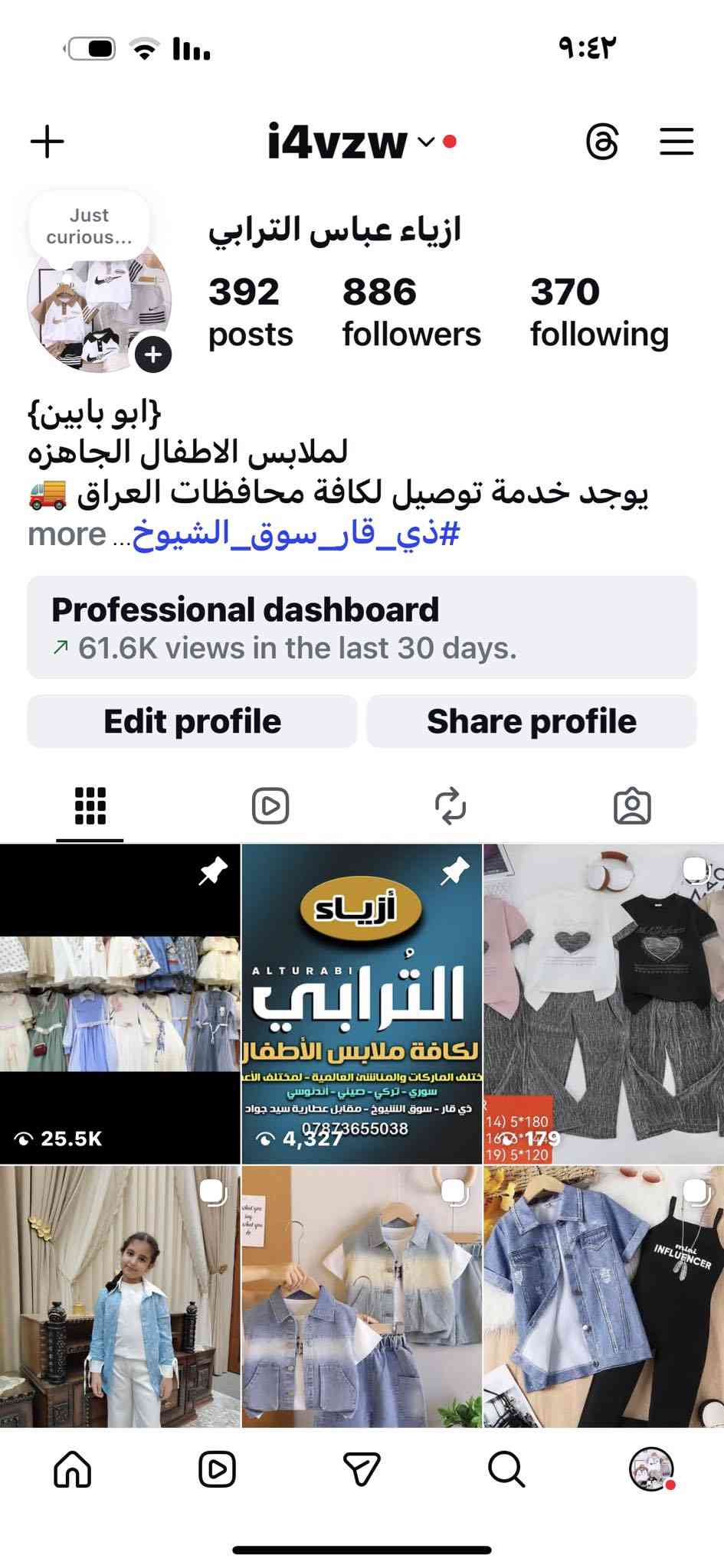Switch to the reposts tab
Image resolution: width=724 pixels, height=1568 pixels.
click(x=450, y=806)
